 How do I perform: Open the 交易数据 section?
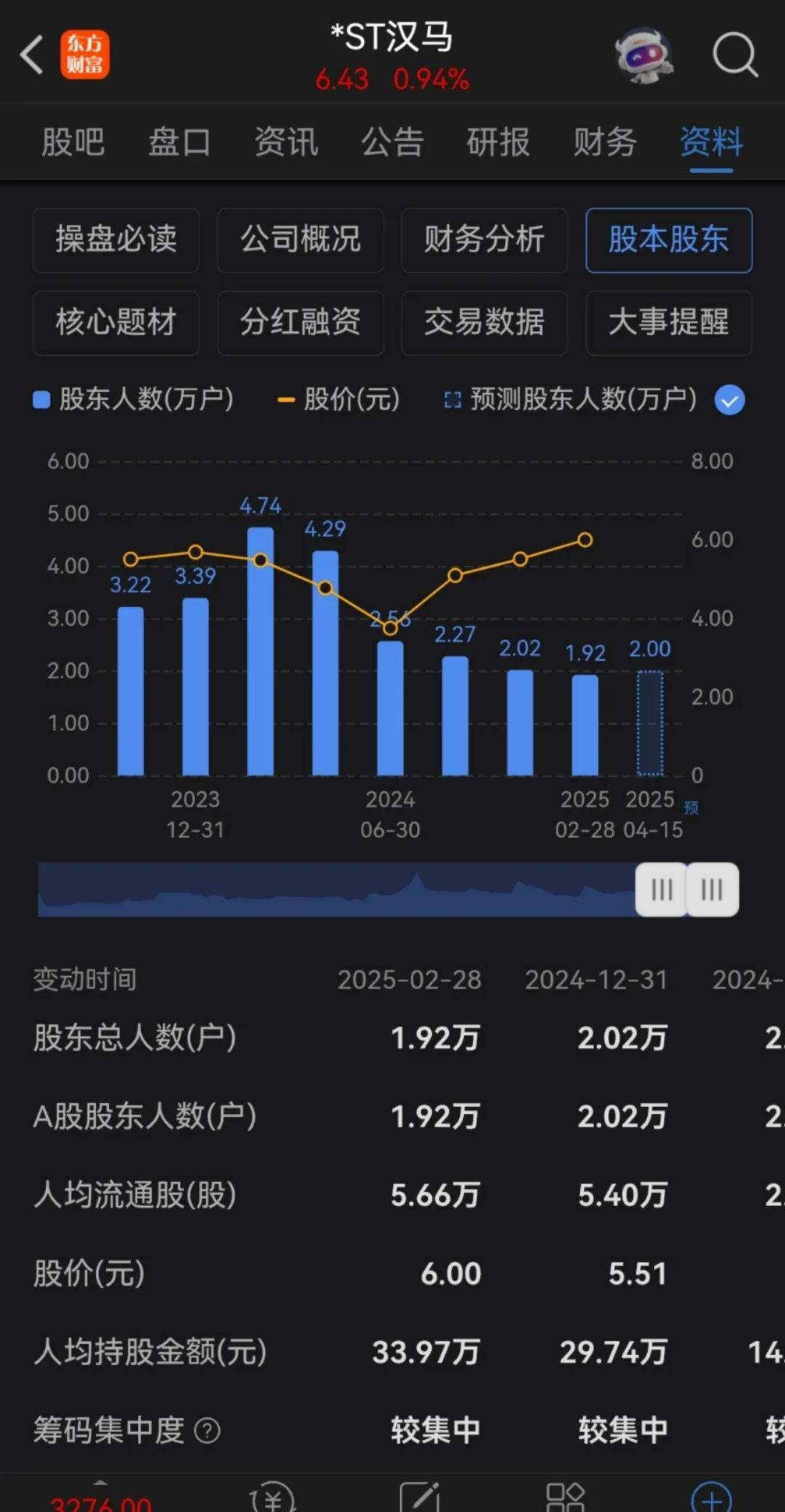click(x=484, y=324)
